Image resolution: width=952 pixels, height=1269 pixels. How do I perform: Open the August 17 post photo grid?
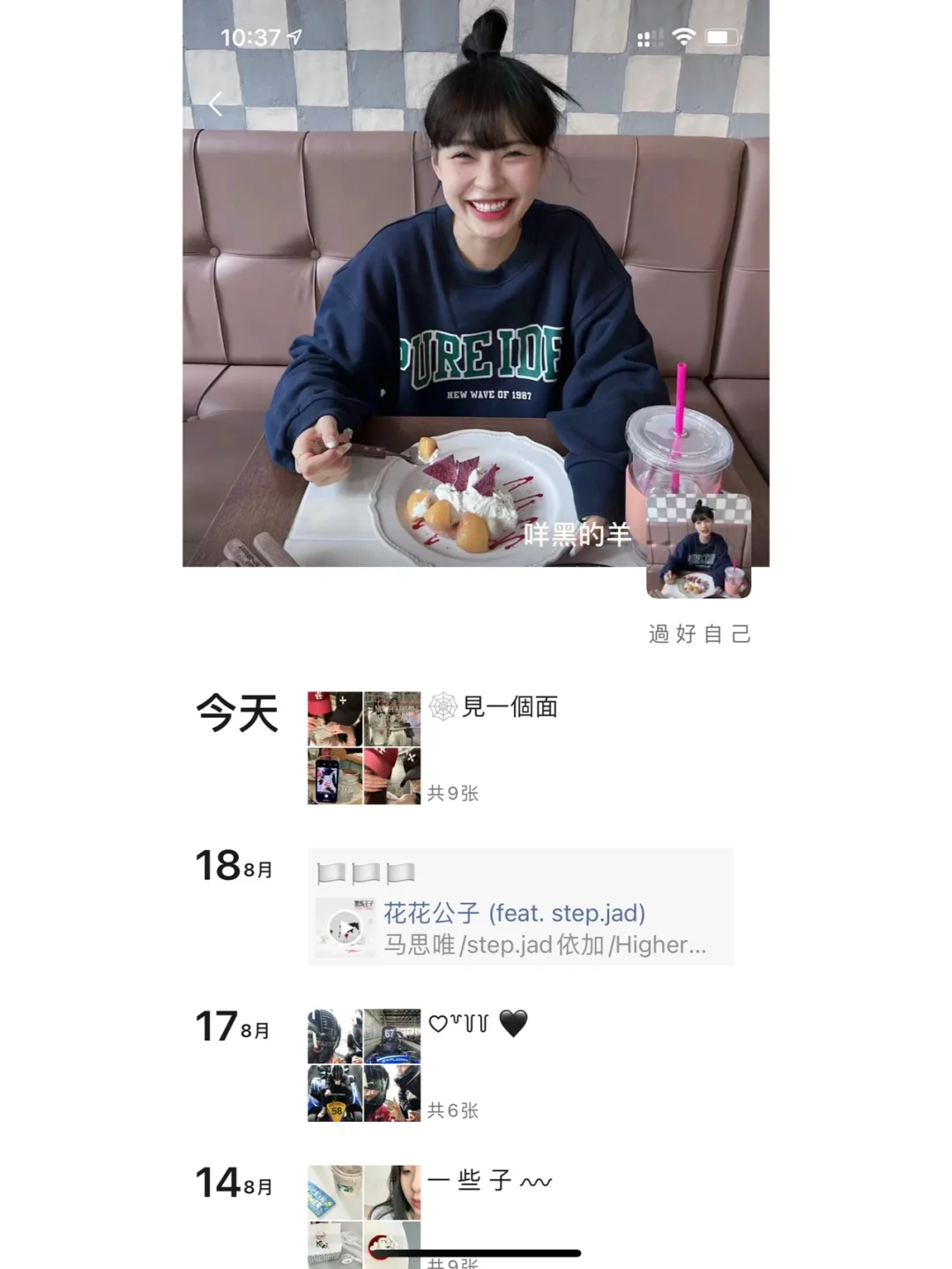click(x=364, y=1067)
